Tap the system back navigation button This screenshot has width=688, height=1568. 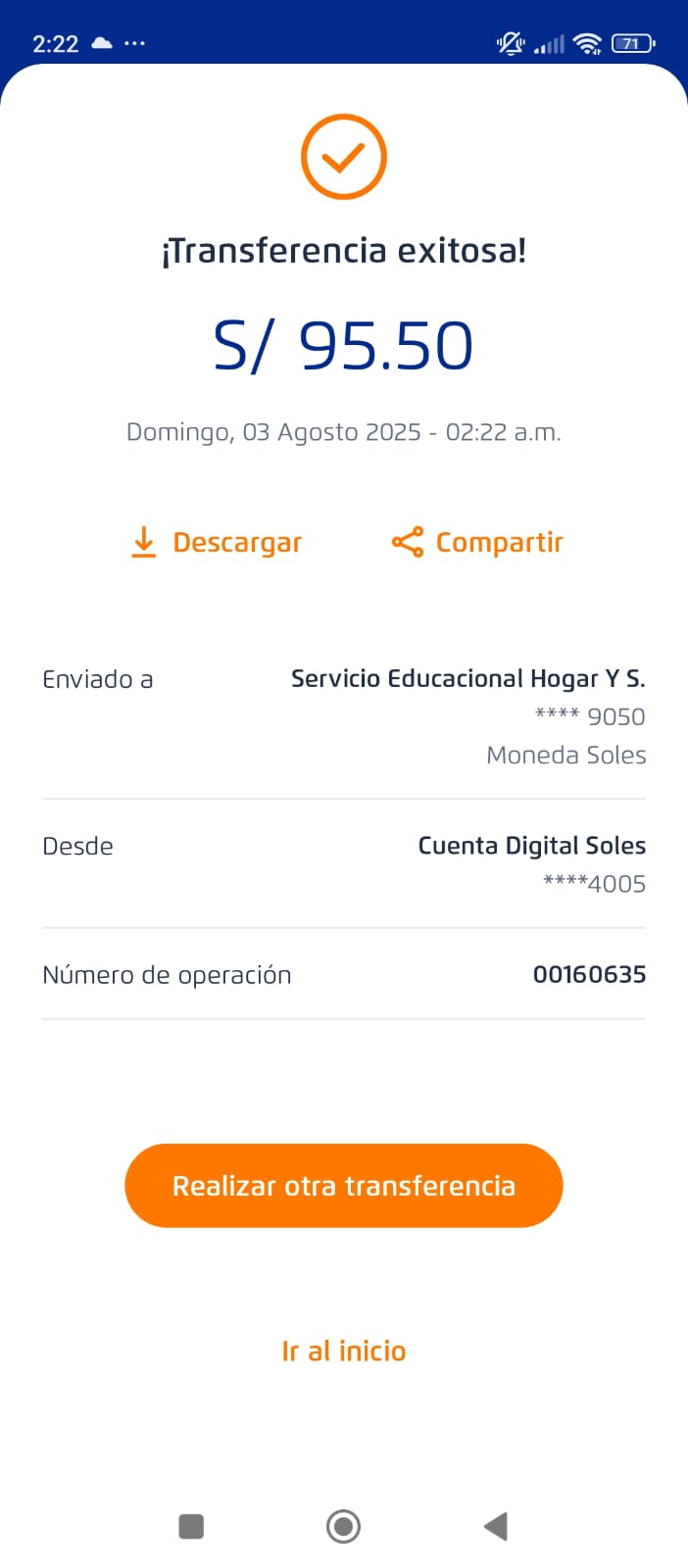tap(496, 1526)
